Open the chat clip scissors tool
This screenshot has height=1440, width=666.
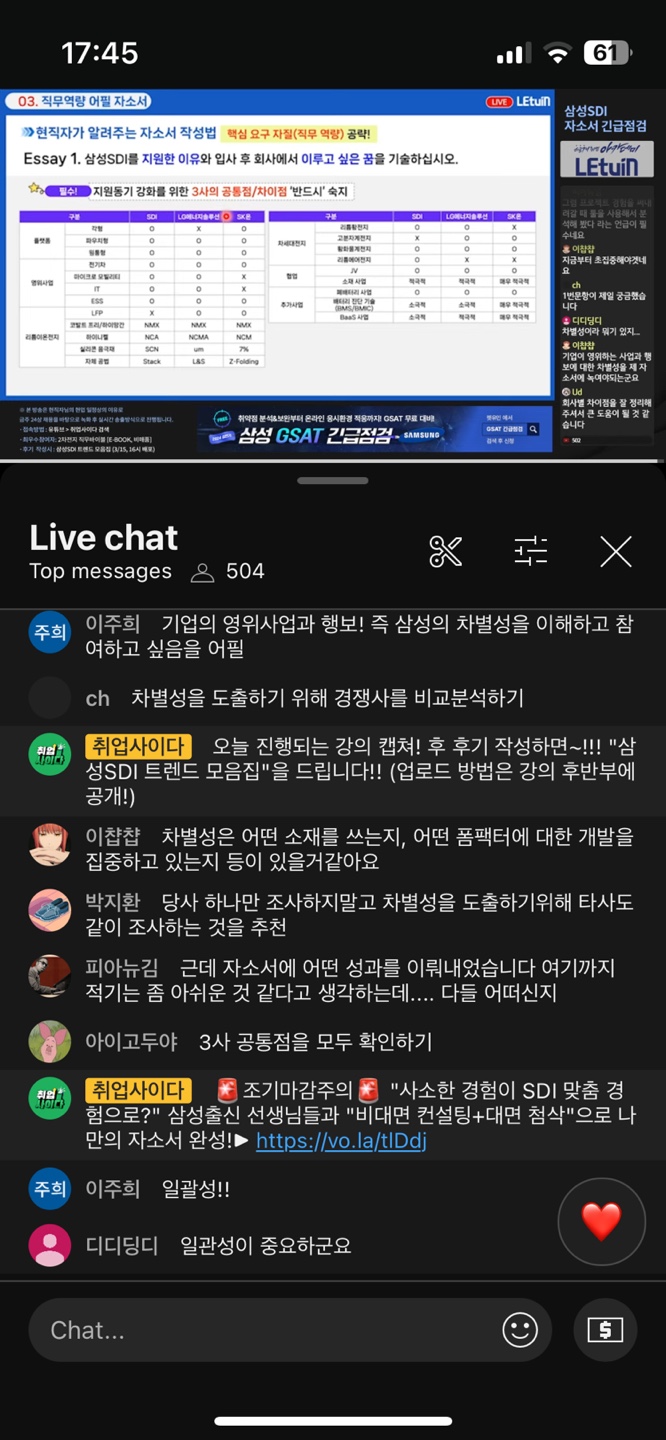(445, 550)
